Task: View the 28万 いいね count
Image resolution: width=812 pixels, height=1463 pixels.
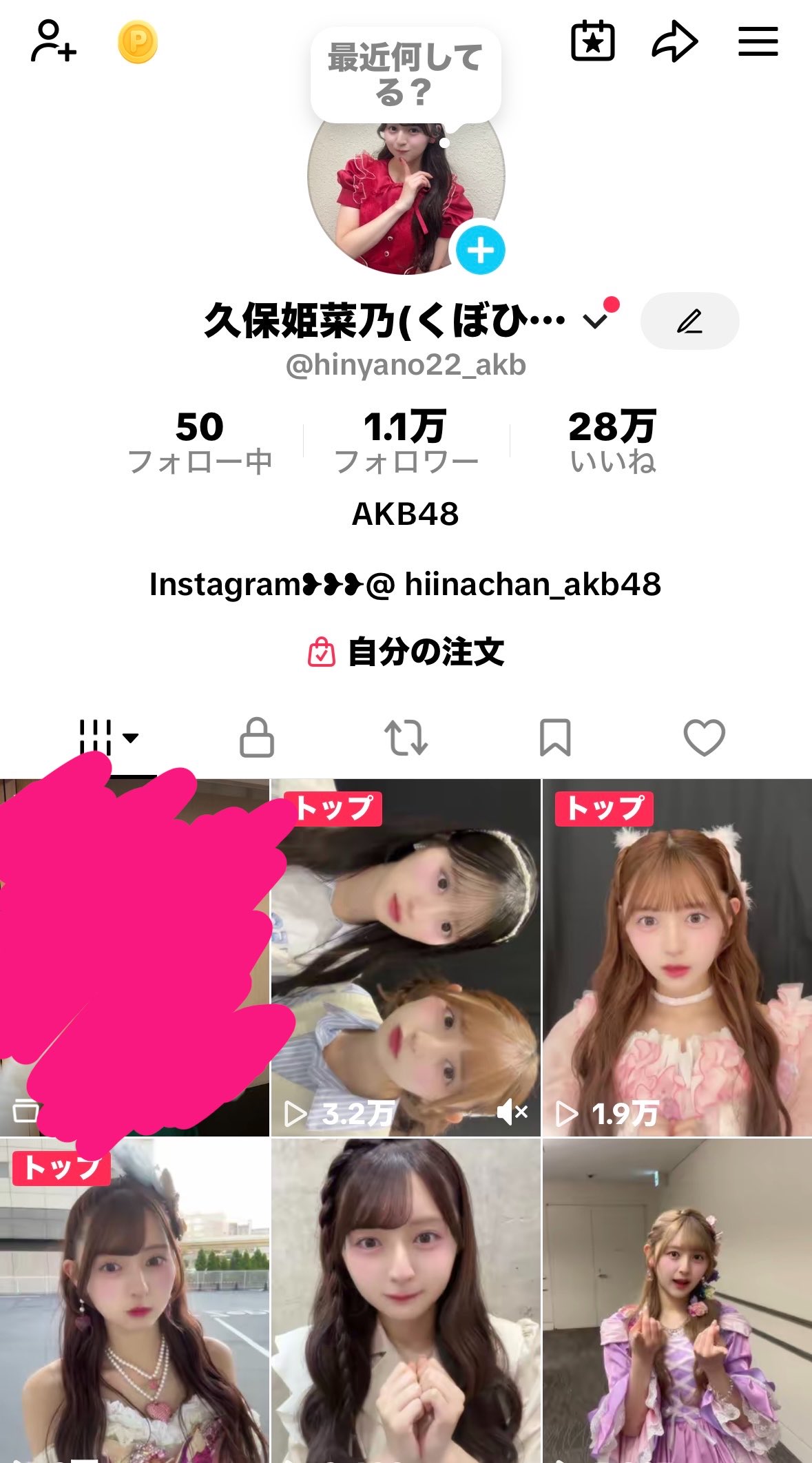Action: [612, 441]
